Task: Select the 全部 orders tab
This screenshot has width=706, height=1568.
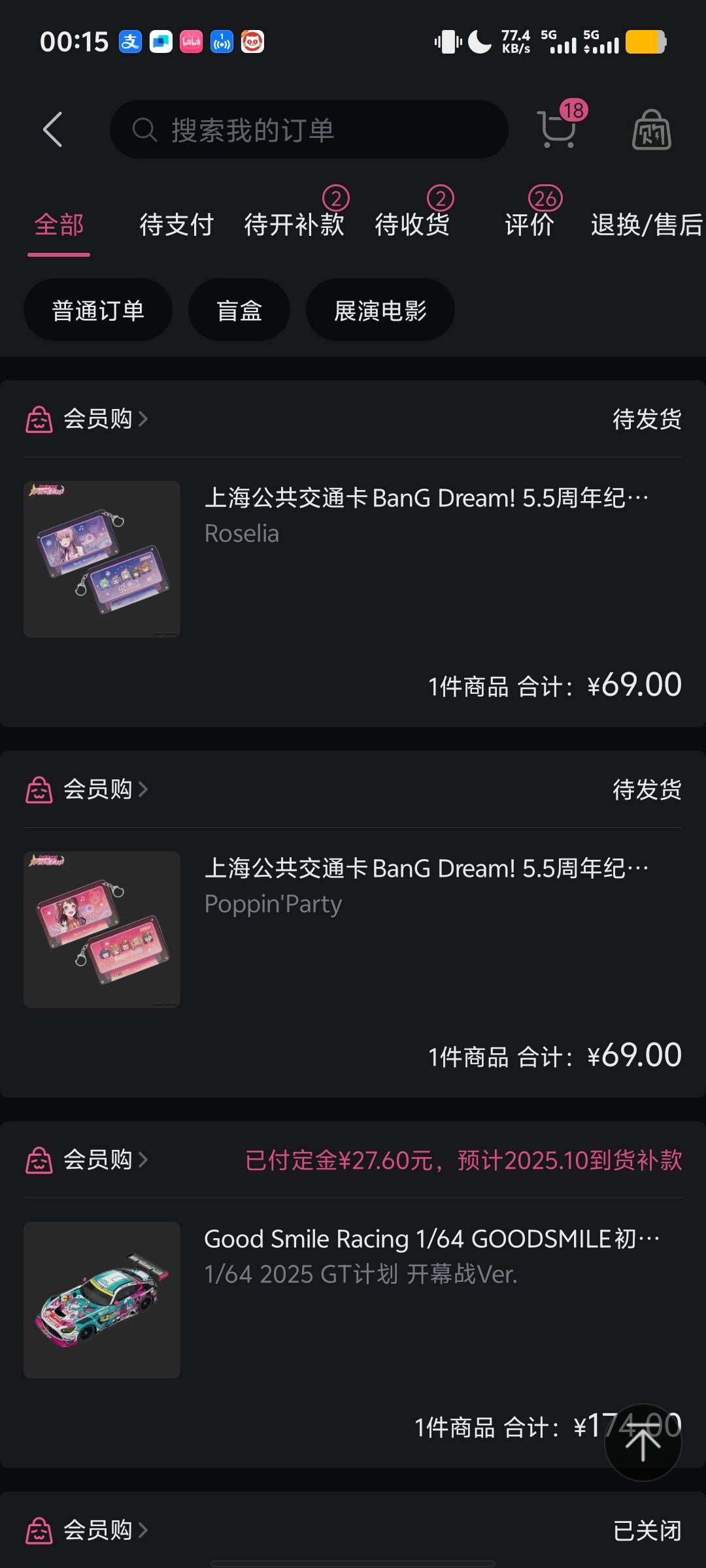Action: (59, 225)
